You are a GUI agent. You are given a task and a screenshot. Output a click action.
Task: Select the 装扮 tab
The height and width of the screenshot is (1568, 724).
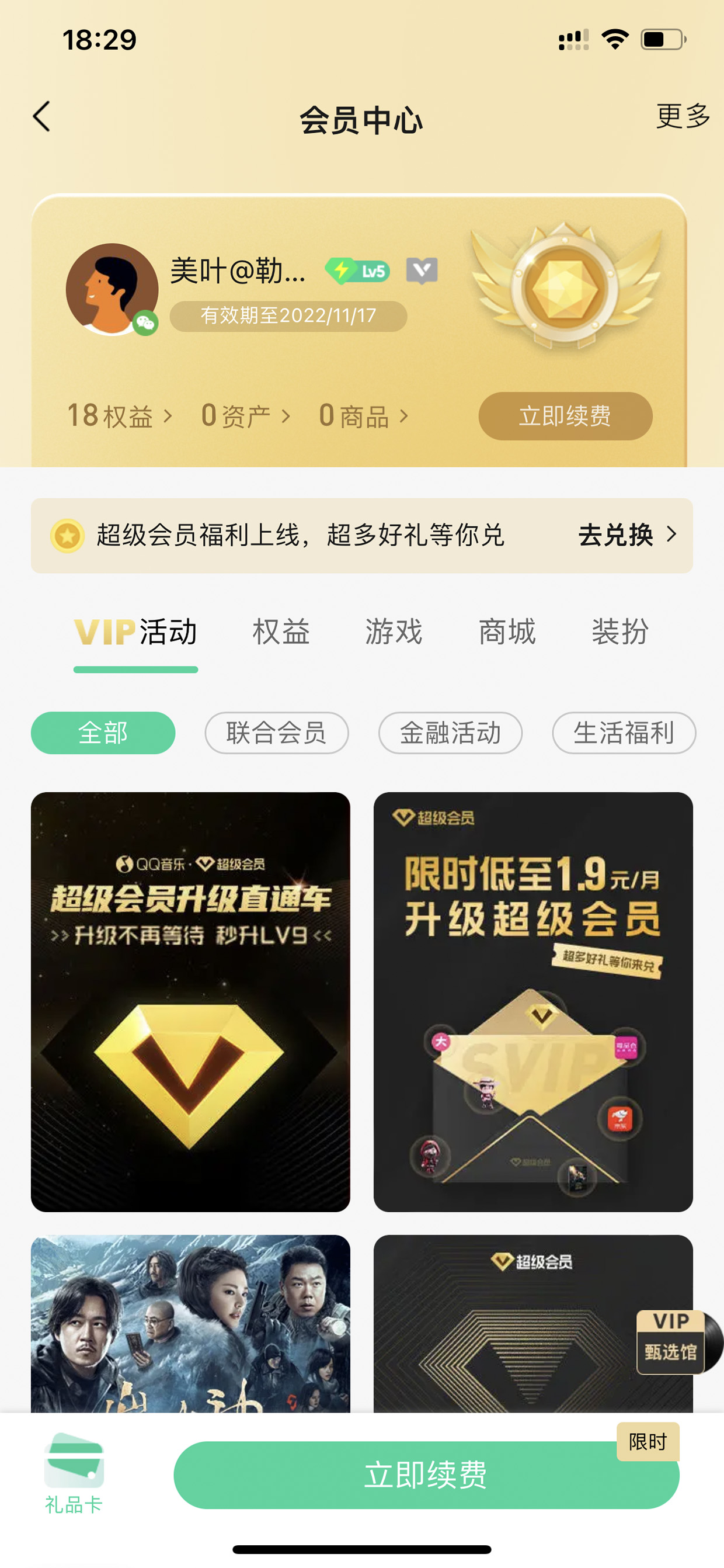click(x=620, y=632)
